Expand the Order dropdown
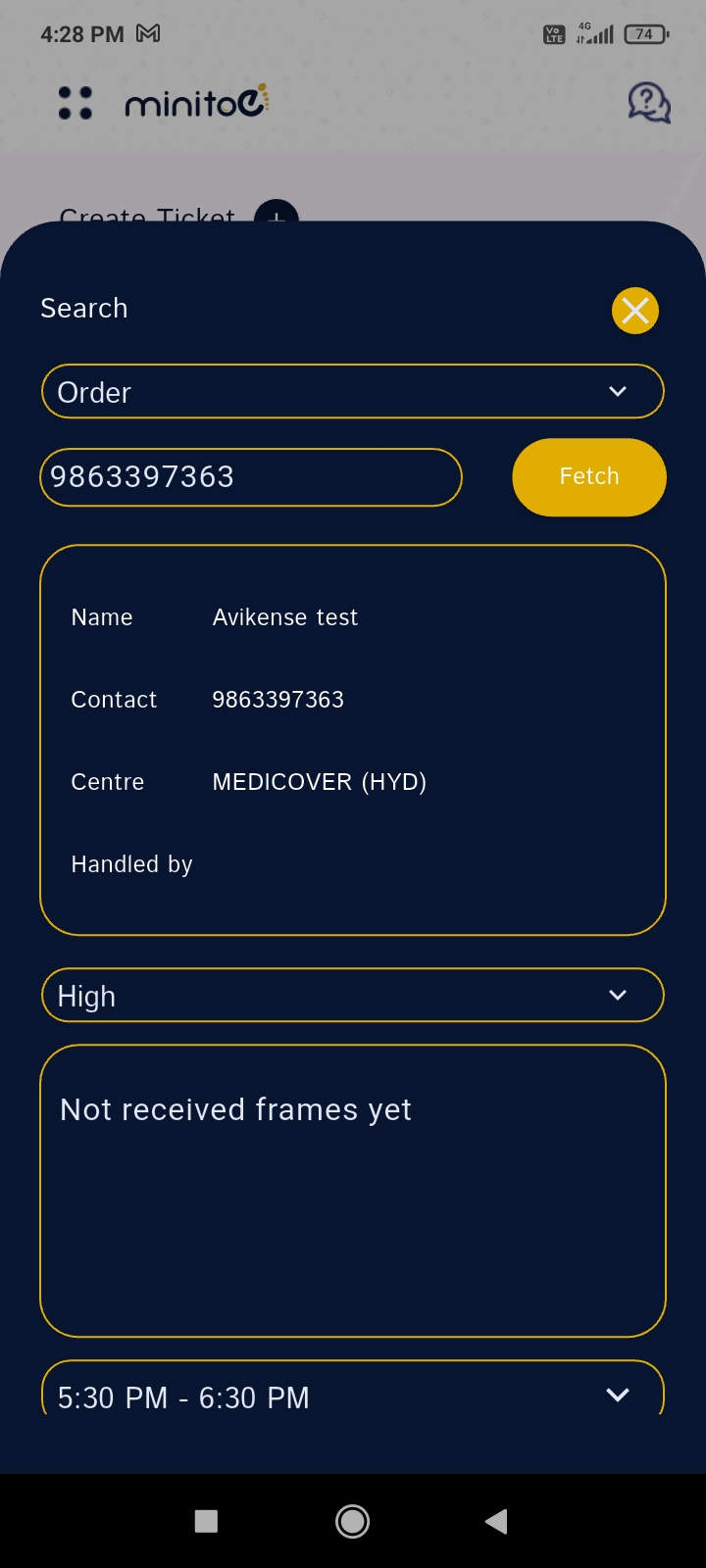This screenshot has width=706, height=1568. [353, 392]
